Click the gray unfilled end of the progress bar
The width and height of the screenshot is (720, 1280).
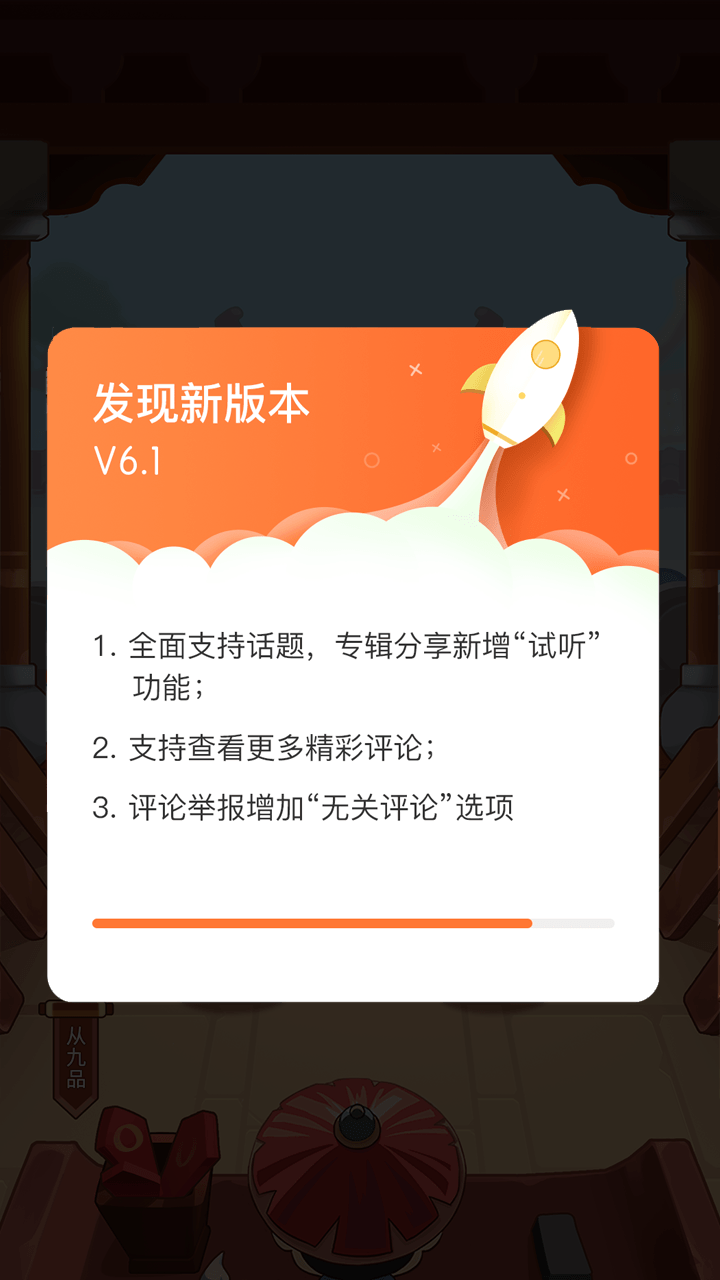(x=575, y=923)
